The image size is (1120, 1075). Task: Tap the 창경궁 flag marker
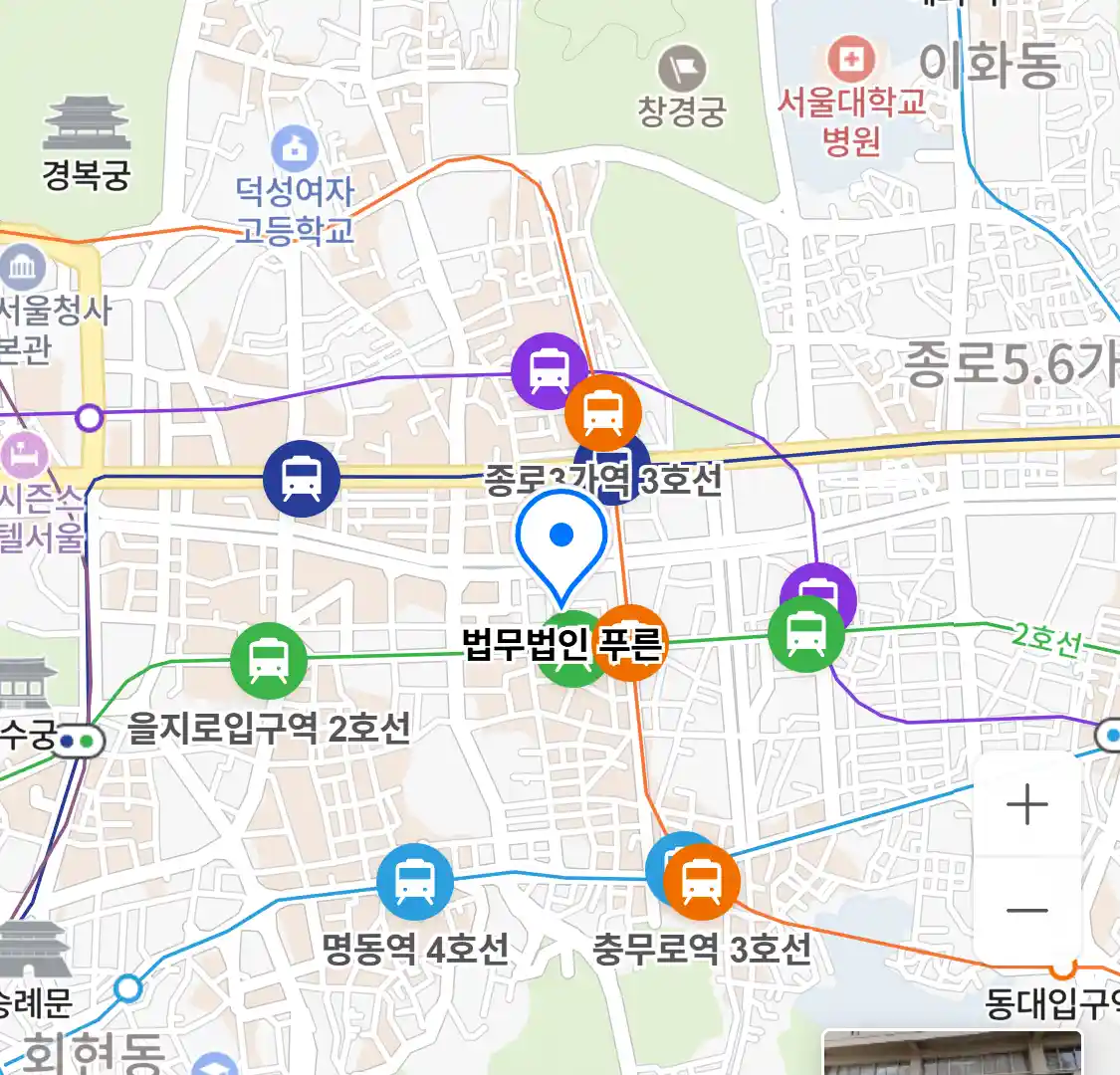(x=682, y=71)
